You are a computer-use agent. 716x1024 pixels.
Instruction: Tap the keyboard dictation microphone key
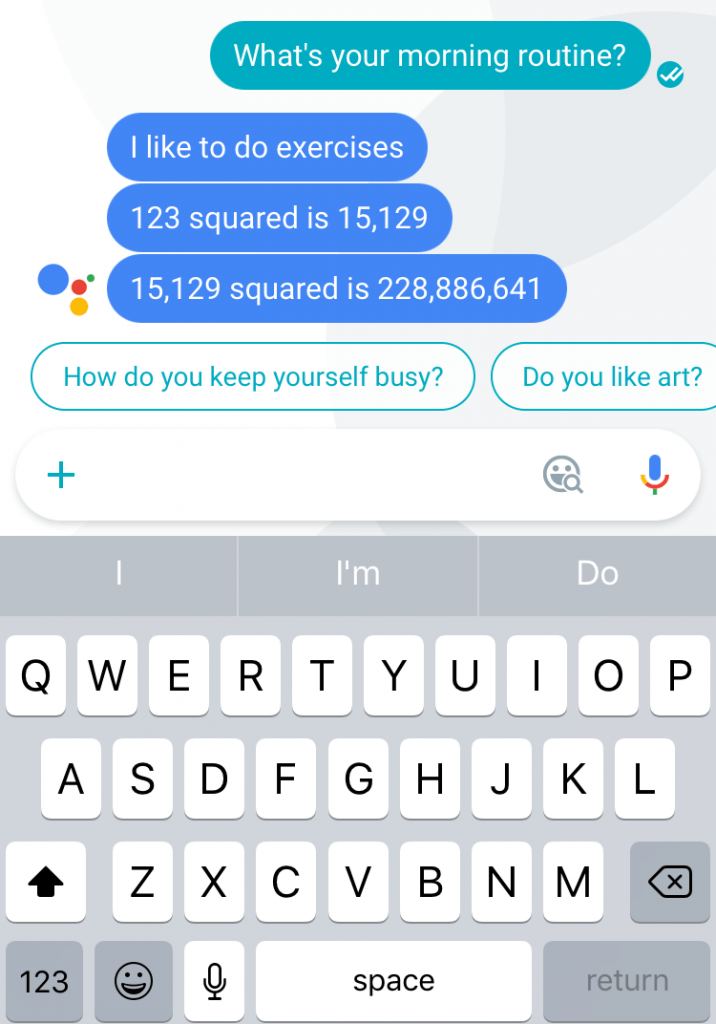[213, 982]
